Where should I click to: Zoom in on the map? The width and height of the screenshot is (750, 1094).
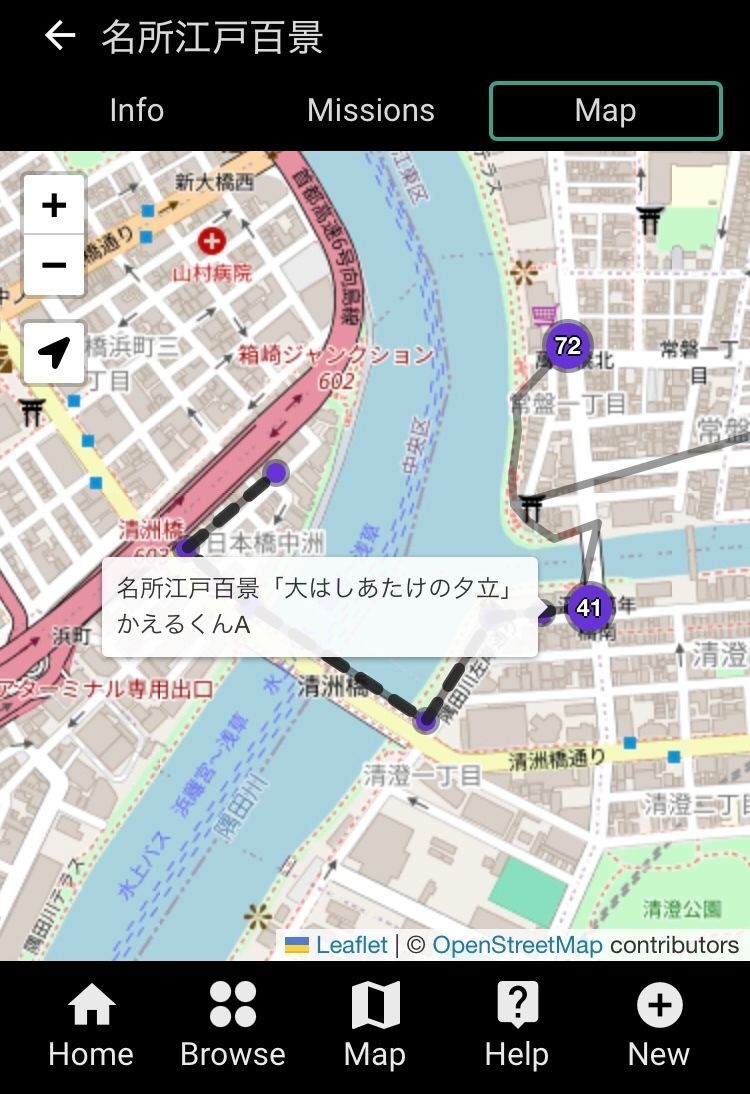tap(54, 205)
